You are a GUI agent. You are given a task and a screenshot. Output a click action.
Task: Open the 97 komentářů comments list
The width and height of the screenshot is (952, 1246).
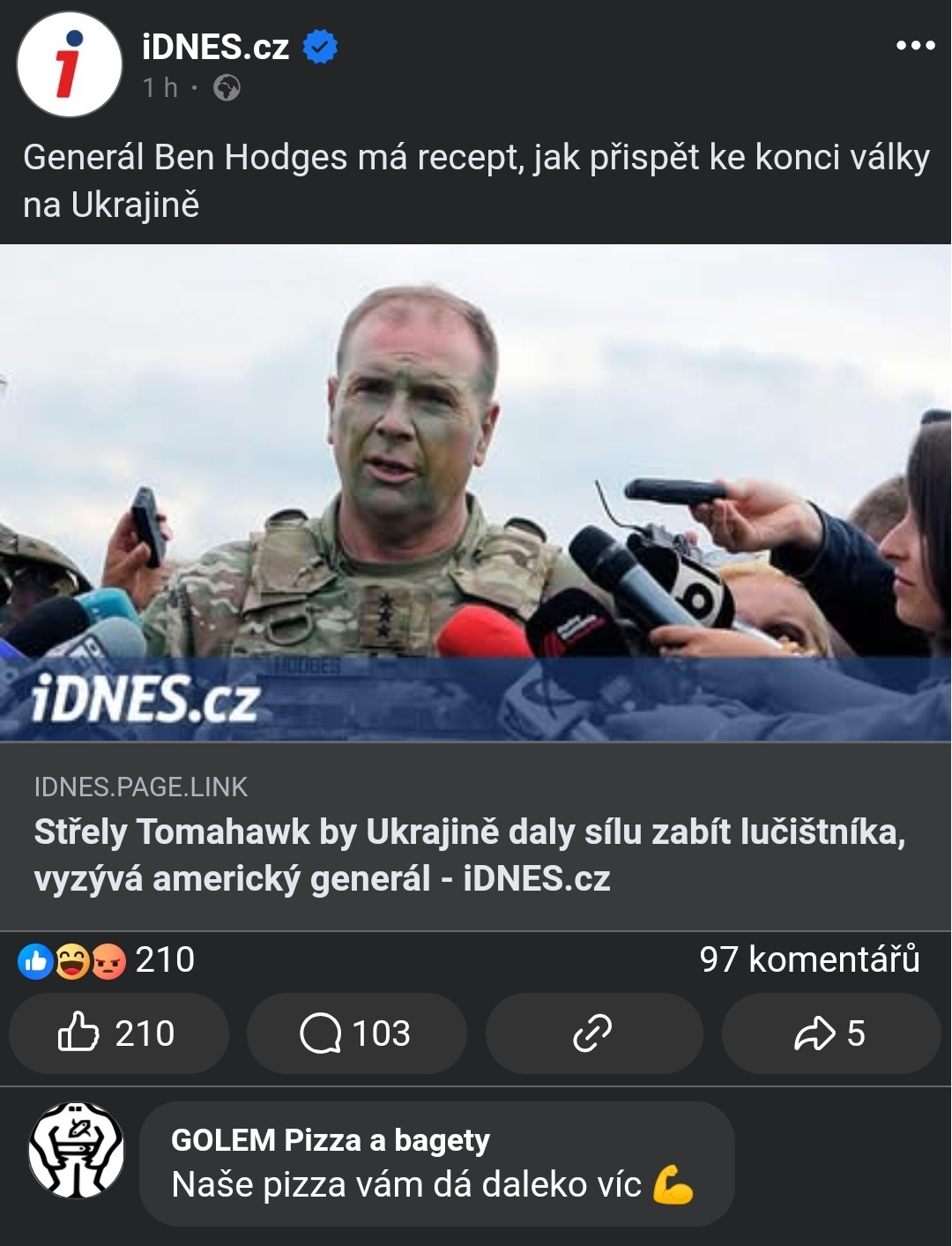click(808, 959)
